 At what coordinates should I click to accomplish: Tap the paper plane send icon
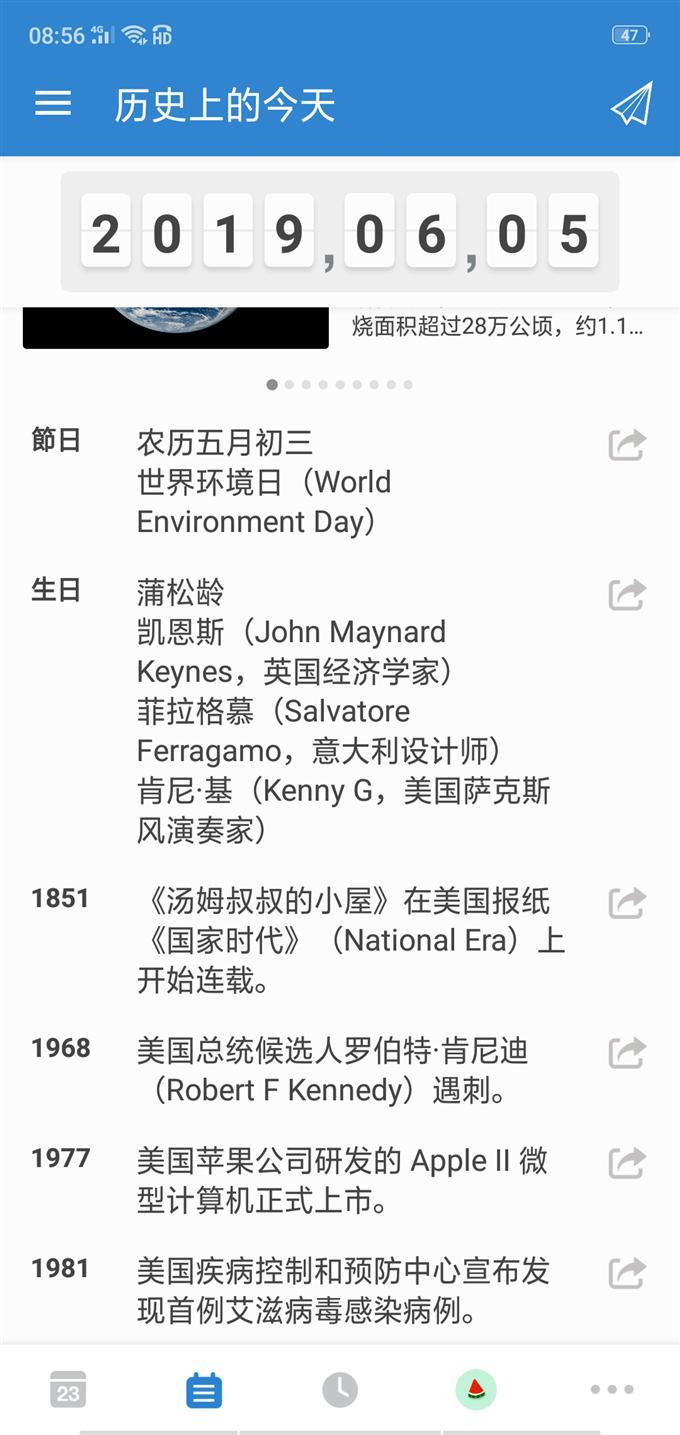631,104
